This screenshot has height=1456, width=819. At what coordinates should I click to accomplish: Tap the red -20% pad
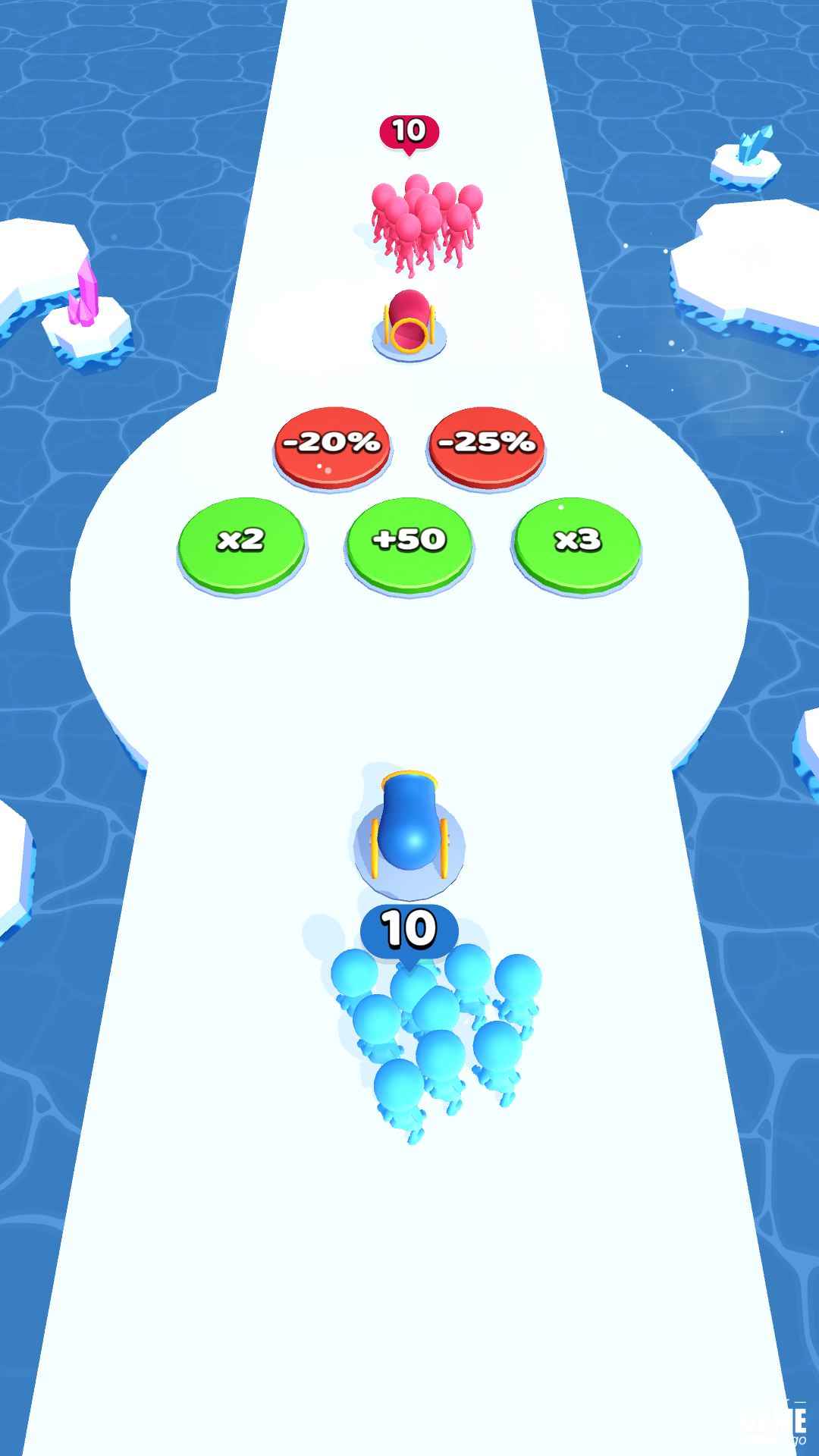coord(332,444)
